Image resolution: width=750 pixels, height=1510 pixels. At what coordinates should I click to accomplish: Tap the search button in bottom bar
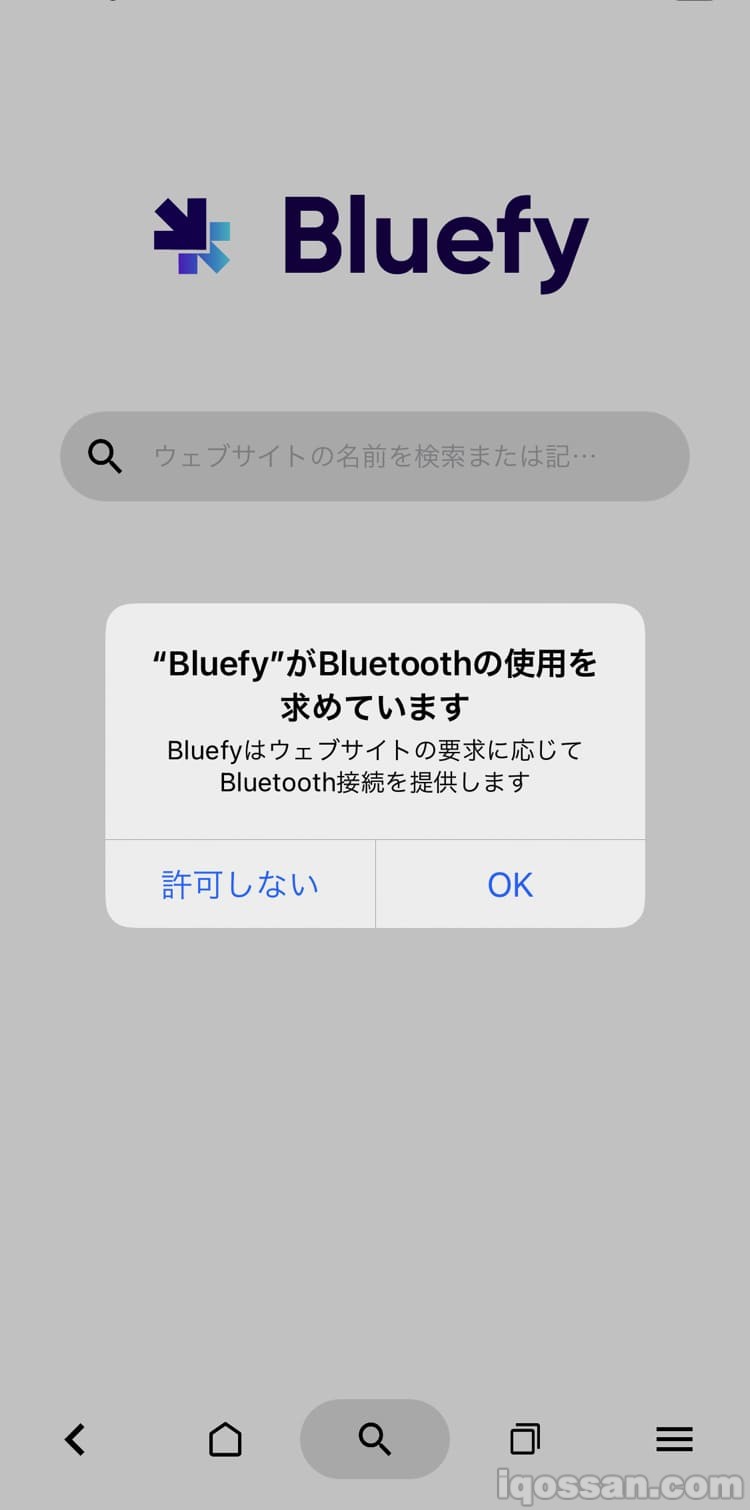point(375,1439)
